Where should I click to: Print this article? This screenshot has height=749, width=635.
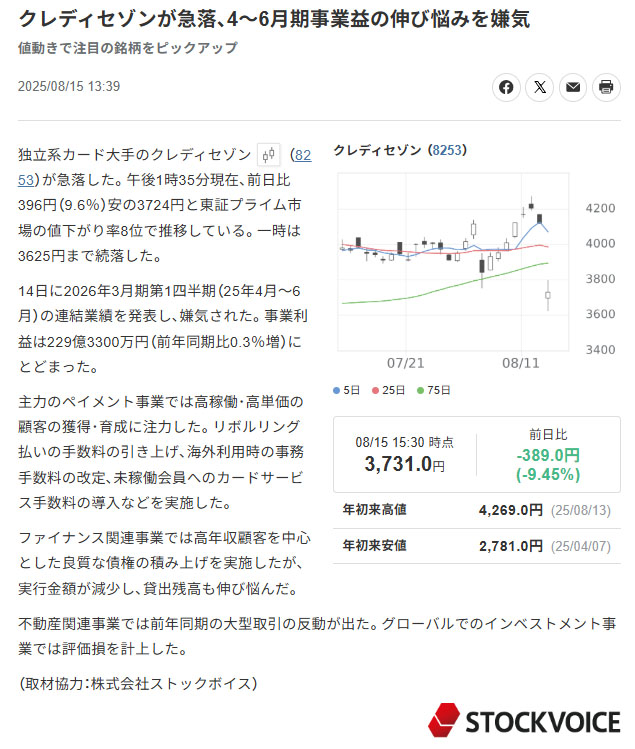click(606, 87)
